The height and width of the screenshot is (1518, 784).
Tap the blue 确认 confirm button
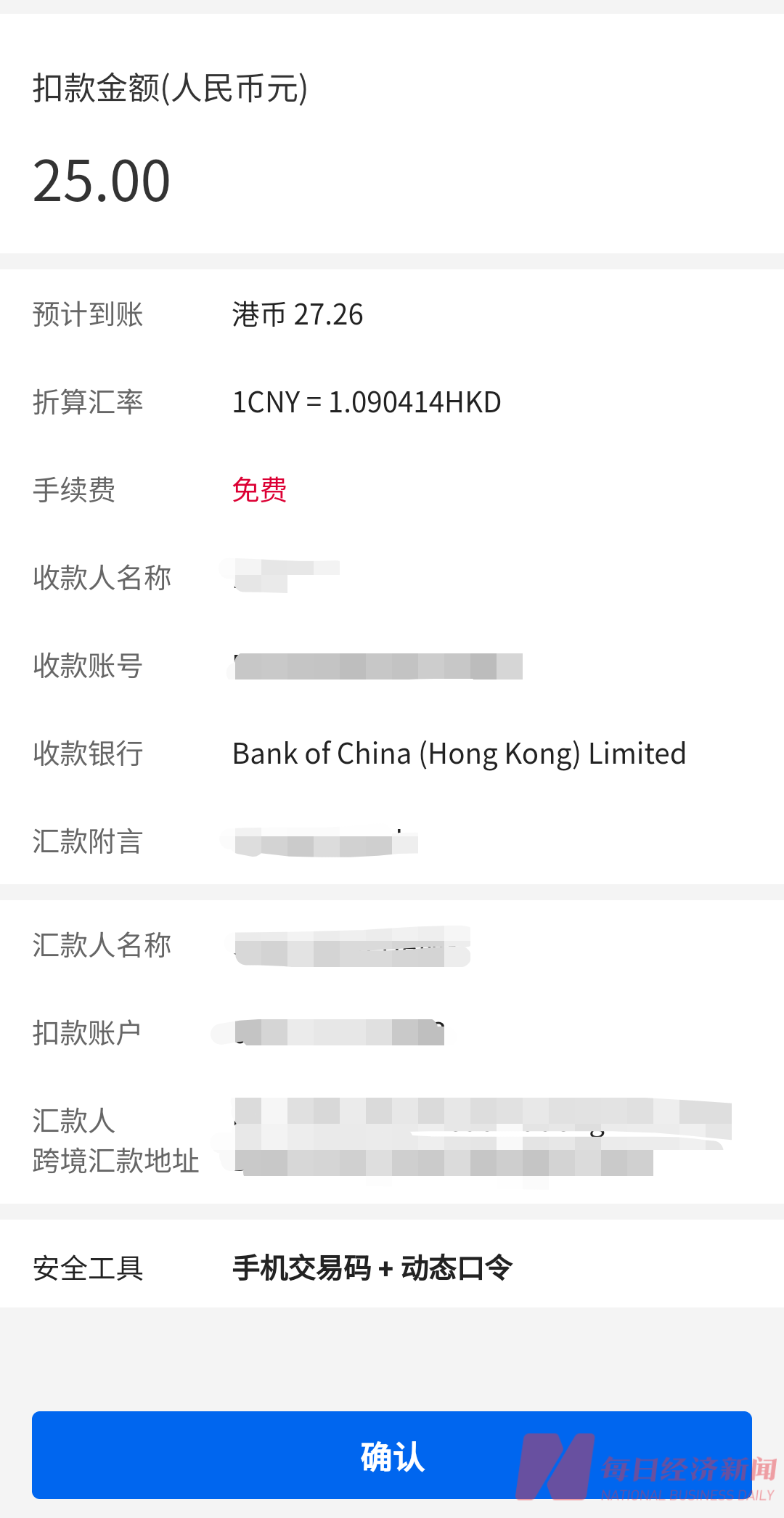click(x=392, y=1456)
